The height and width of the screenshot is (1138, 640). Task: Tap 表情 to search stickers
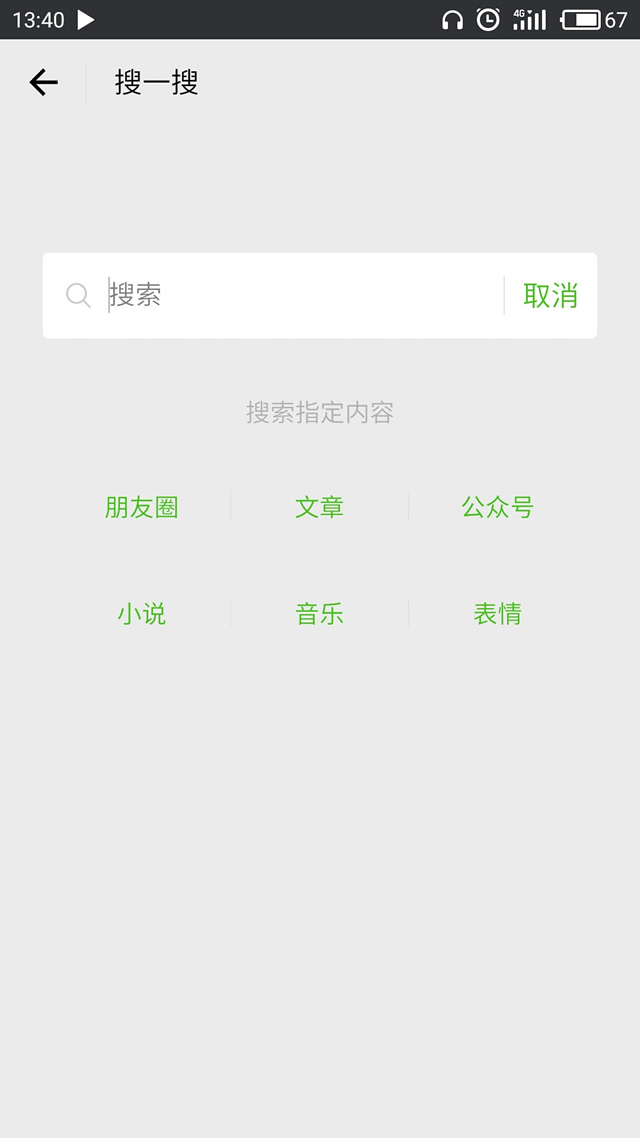coord(497,613)
